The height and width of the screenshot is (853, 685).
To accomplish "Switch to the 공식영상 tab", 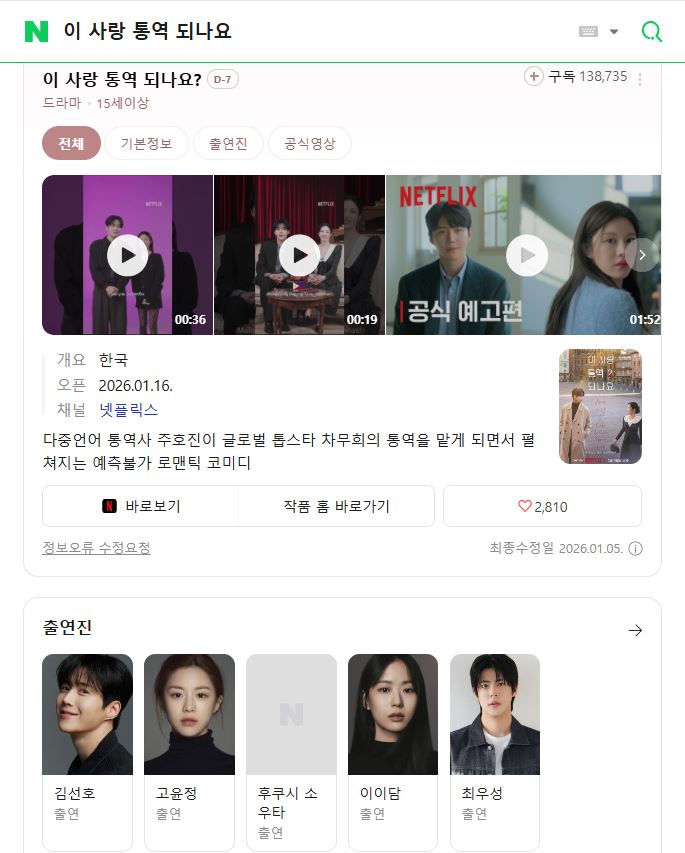I will (x=309, y=143).
